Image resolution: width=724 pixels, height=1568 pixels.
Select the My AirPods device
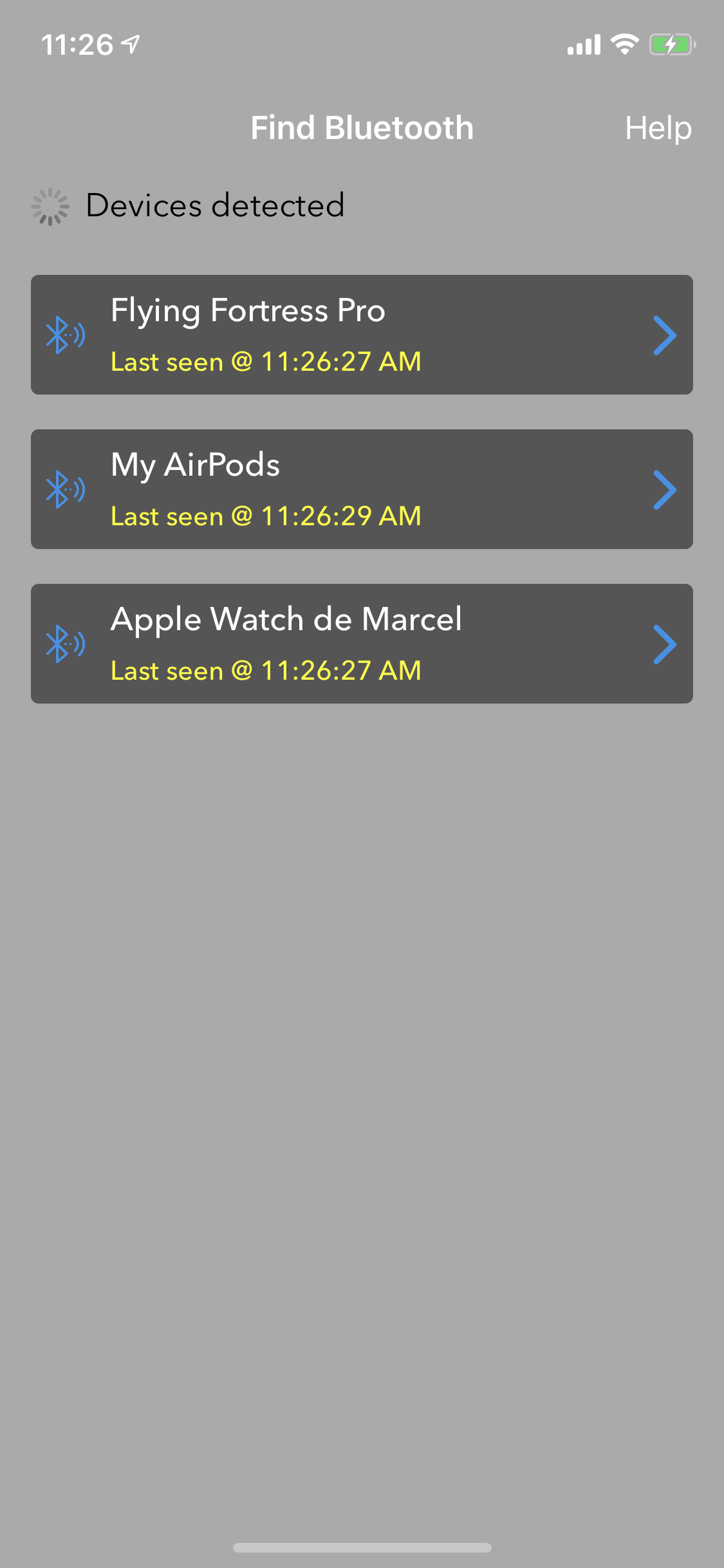(x=362, y=489)
